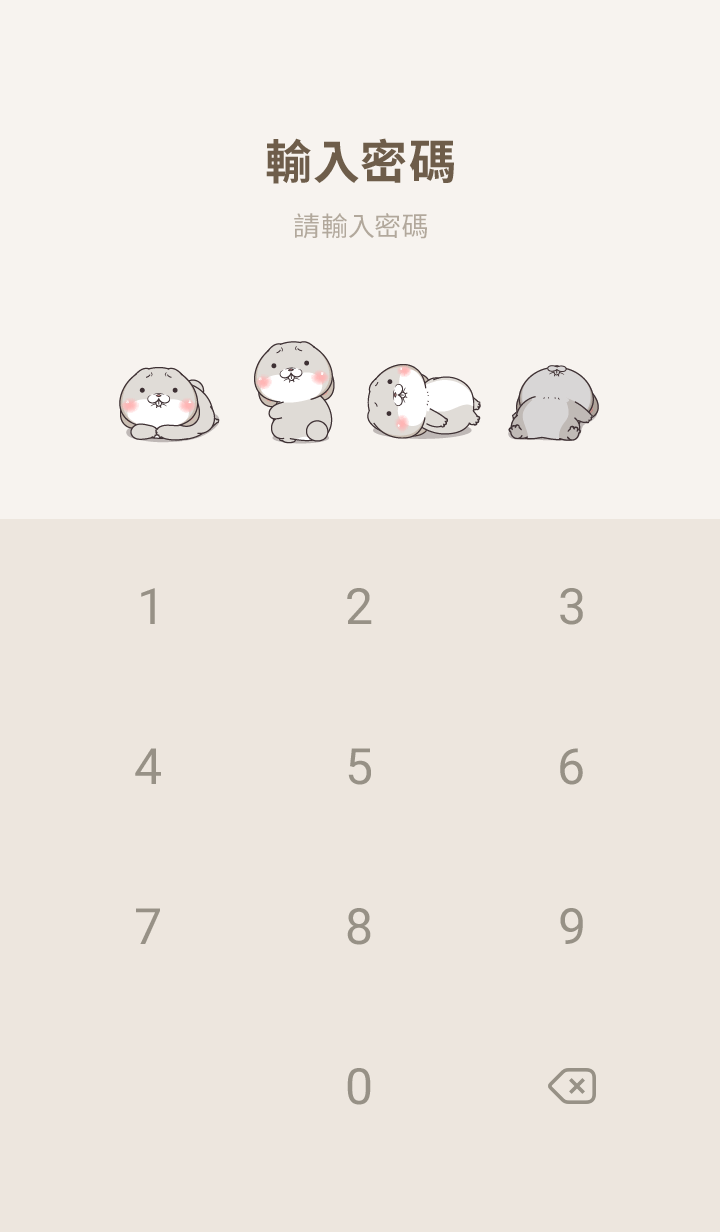Tap the number 0 key
This screenshot has height=1232, width=720.
[x=359, y=1087]
